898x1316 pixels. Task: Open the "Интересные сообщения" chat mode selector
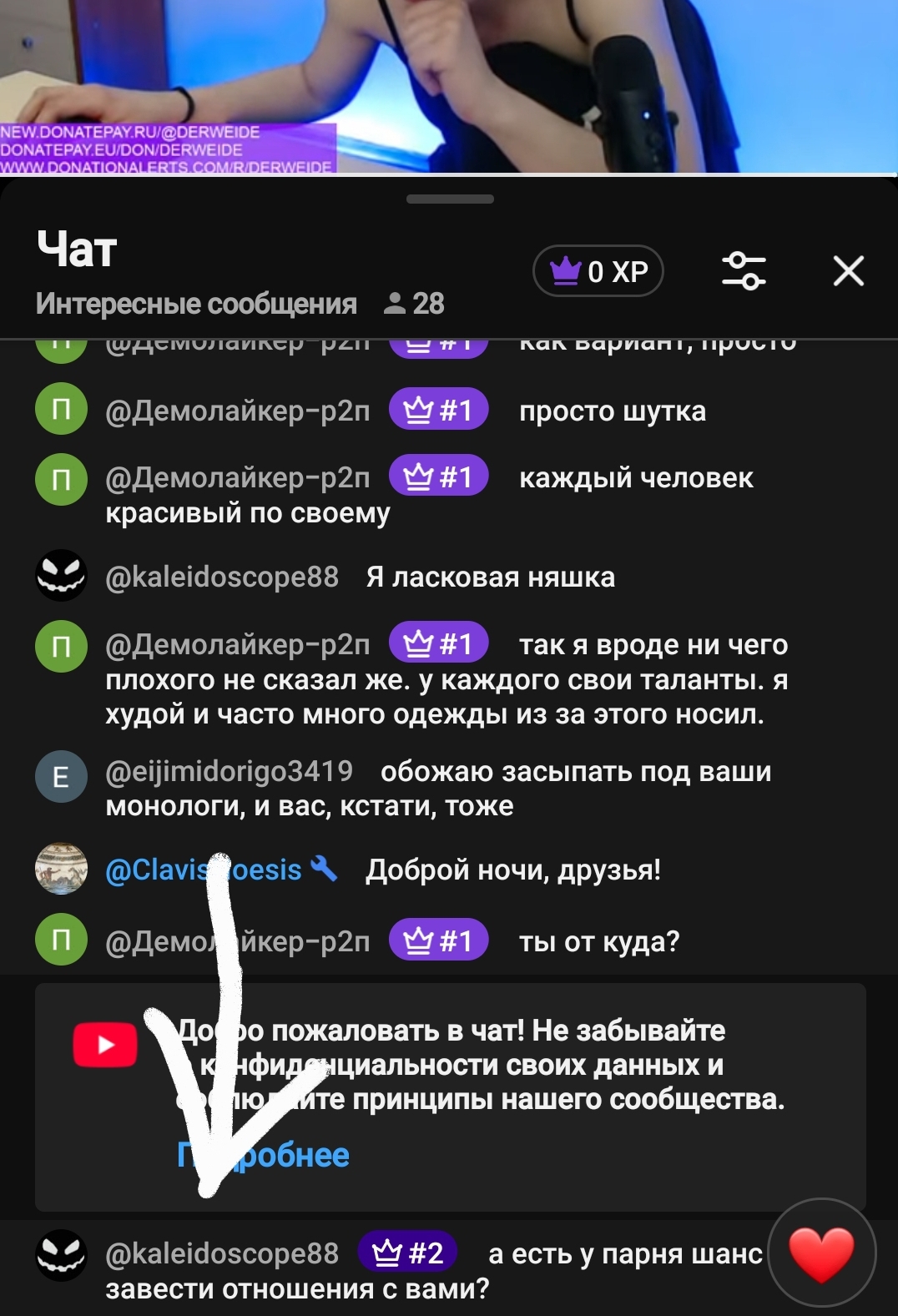coord(196,304)
